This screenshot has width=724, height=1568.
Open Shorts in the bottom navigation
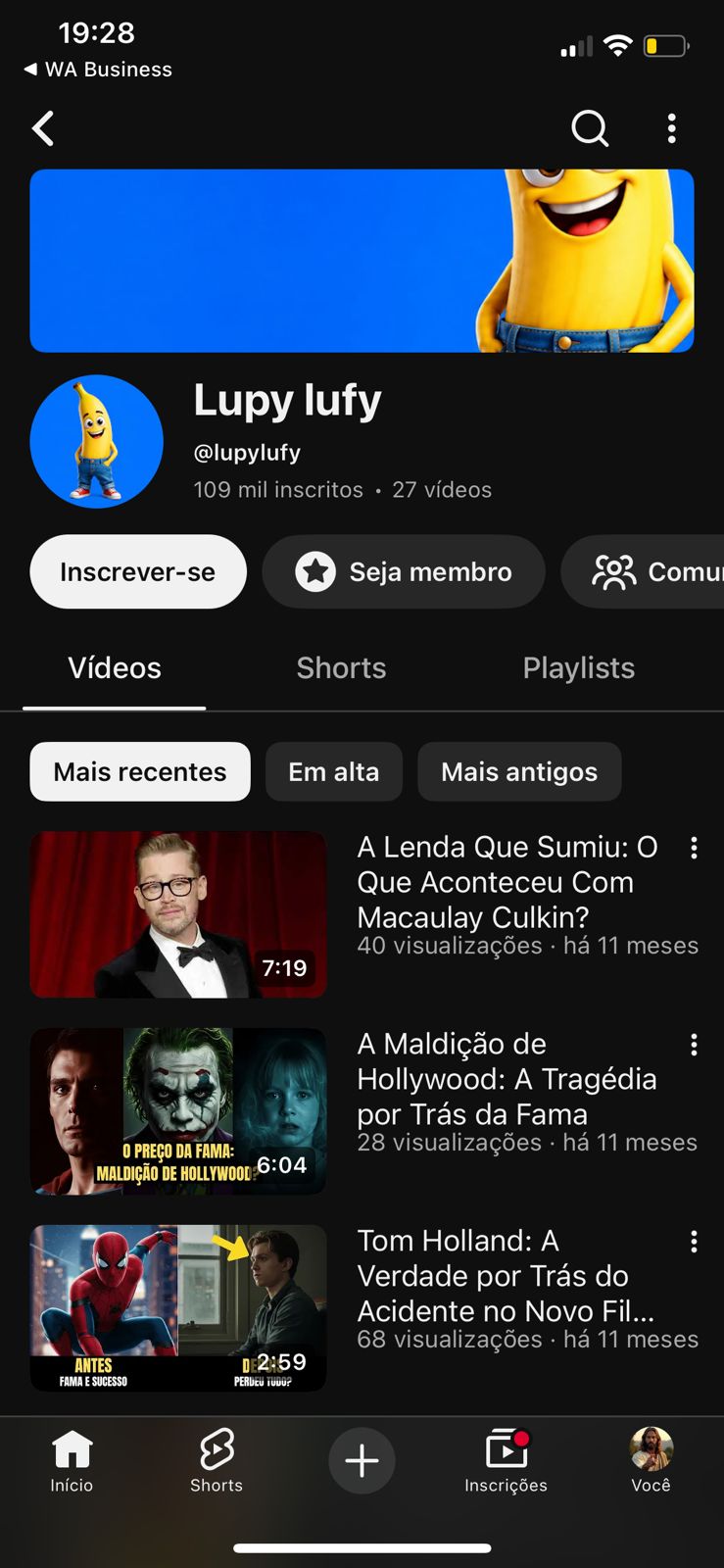pyautogui.click(x=217, y=1461)
